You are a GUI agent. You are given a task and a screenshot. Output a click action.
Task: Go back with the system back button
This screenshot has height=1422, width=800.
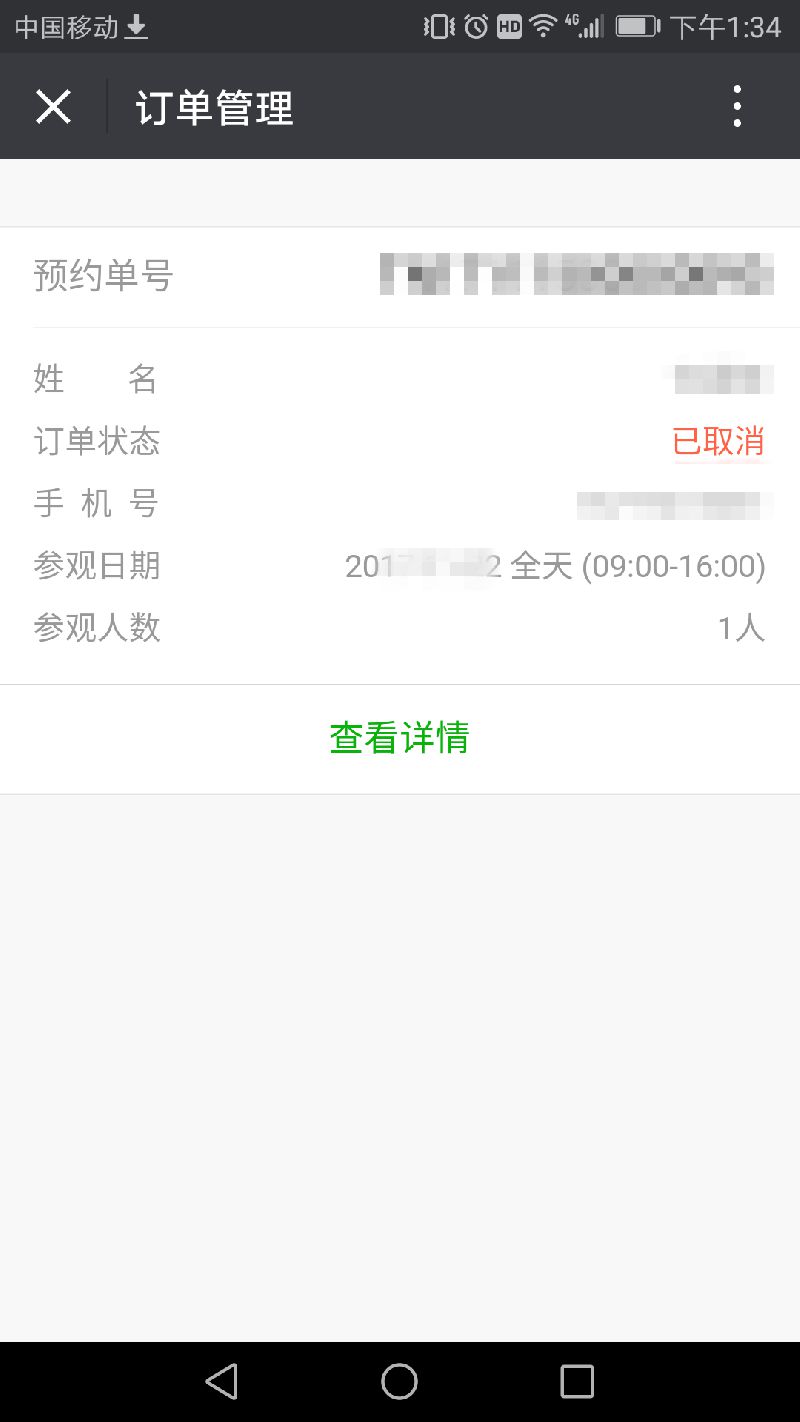pos(222,1381)
